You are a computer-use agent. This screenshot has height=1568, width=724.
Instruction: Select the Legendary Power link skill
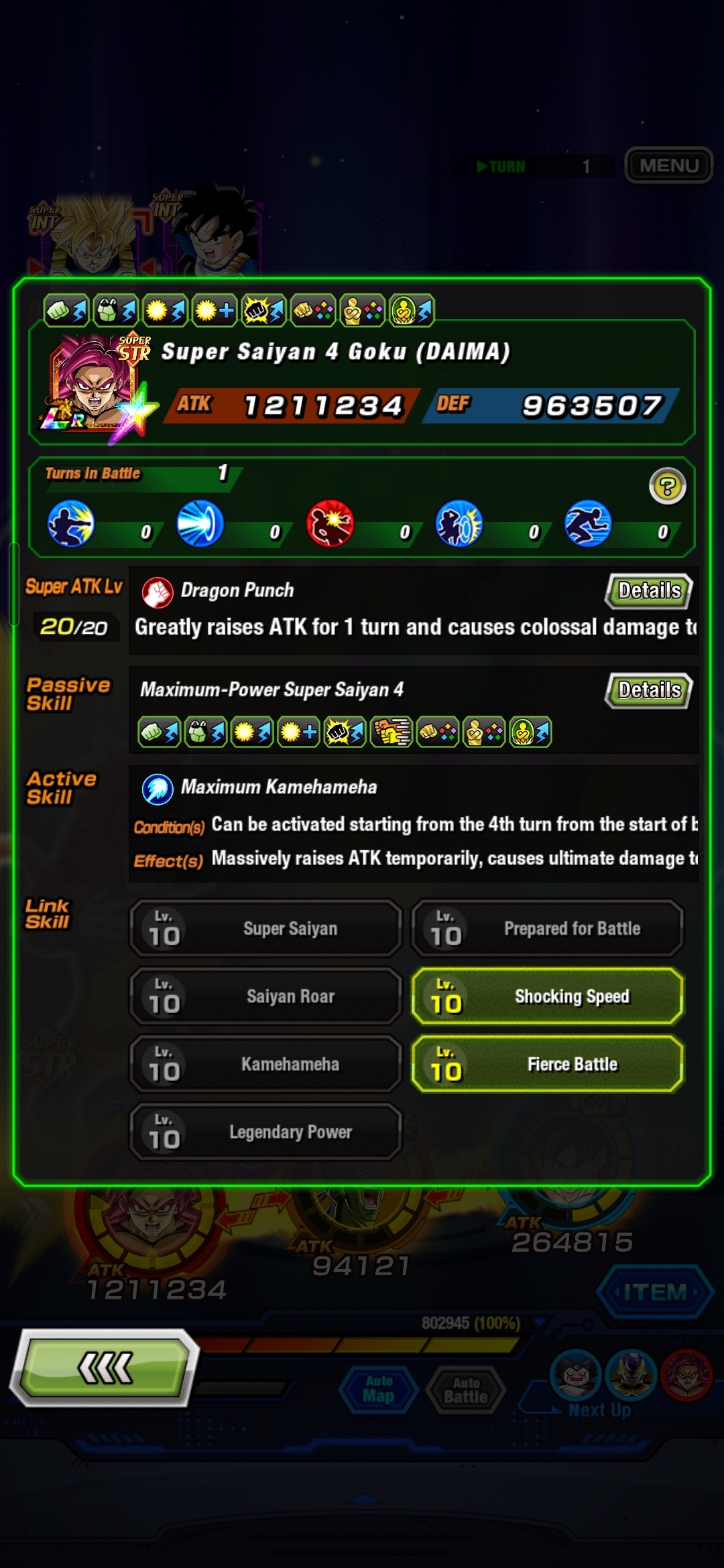[266, 1132]
